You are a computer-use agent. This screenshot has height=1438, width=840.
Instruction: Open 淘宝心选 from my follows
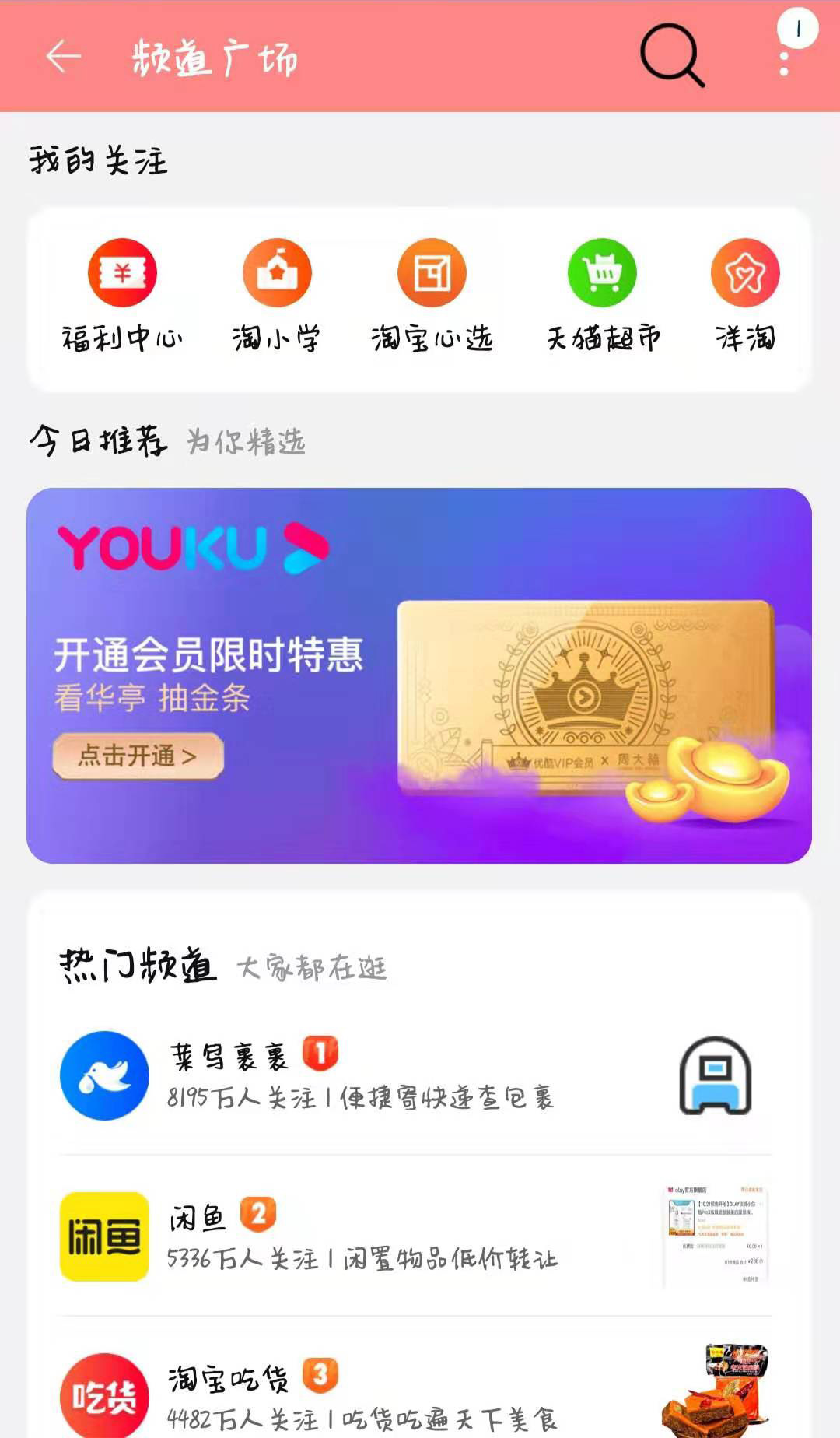click(432, 274)
